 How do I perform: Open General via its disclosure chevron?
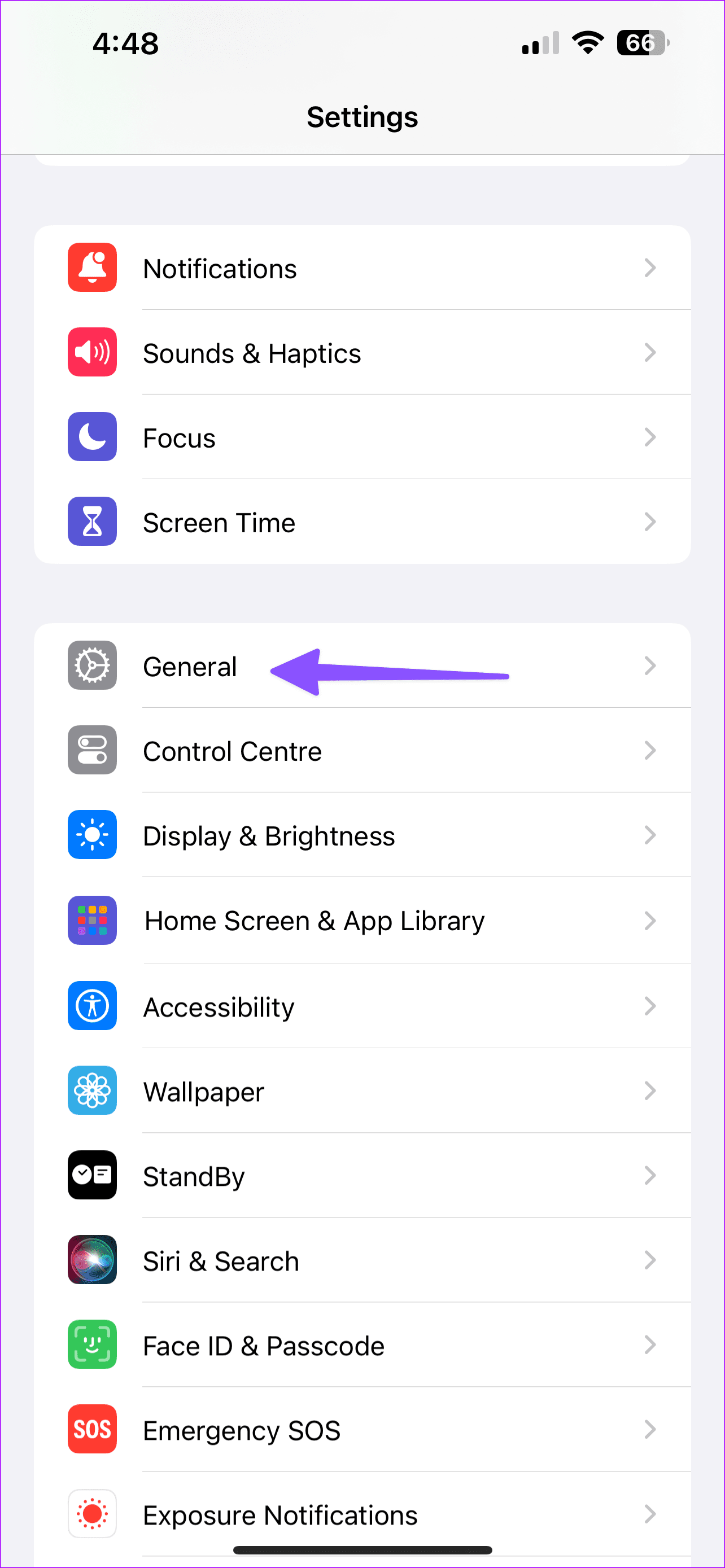(650, 665)
